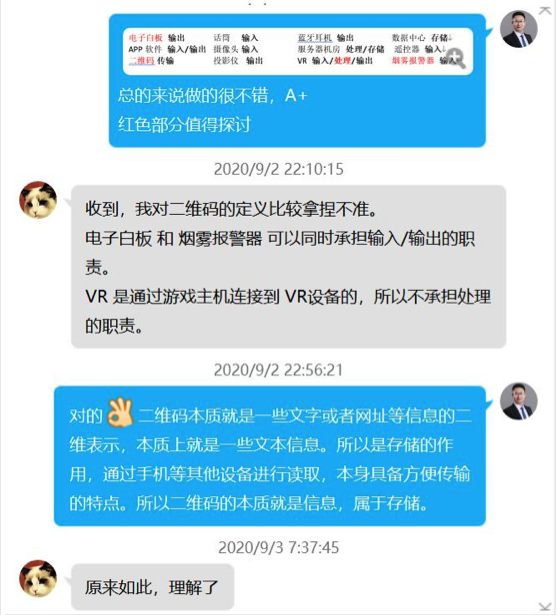The image size is (557, 616).
Task: Open sender's avatar beside the 对的 message
Action: [x=519, y=401]
